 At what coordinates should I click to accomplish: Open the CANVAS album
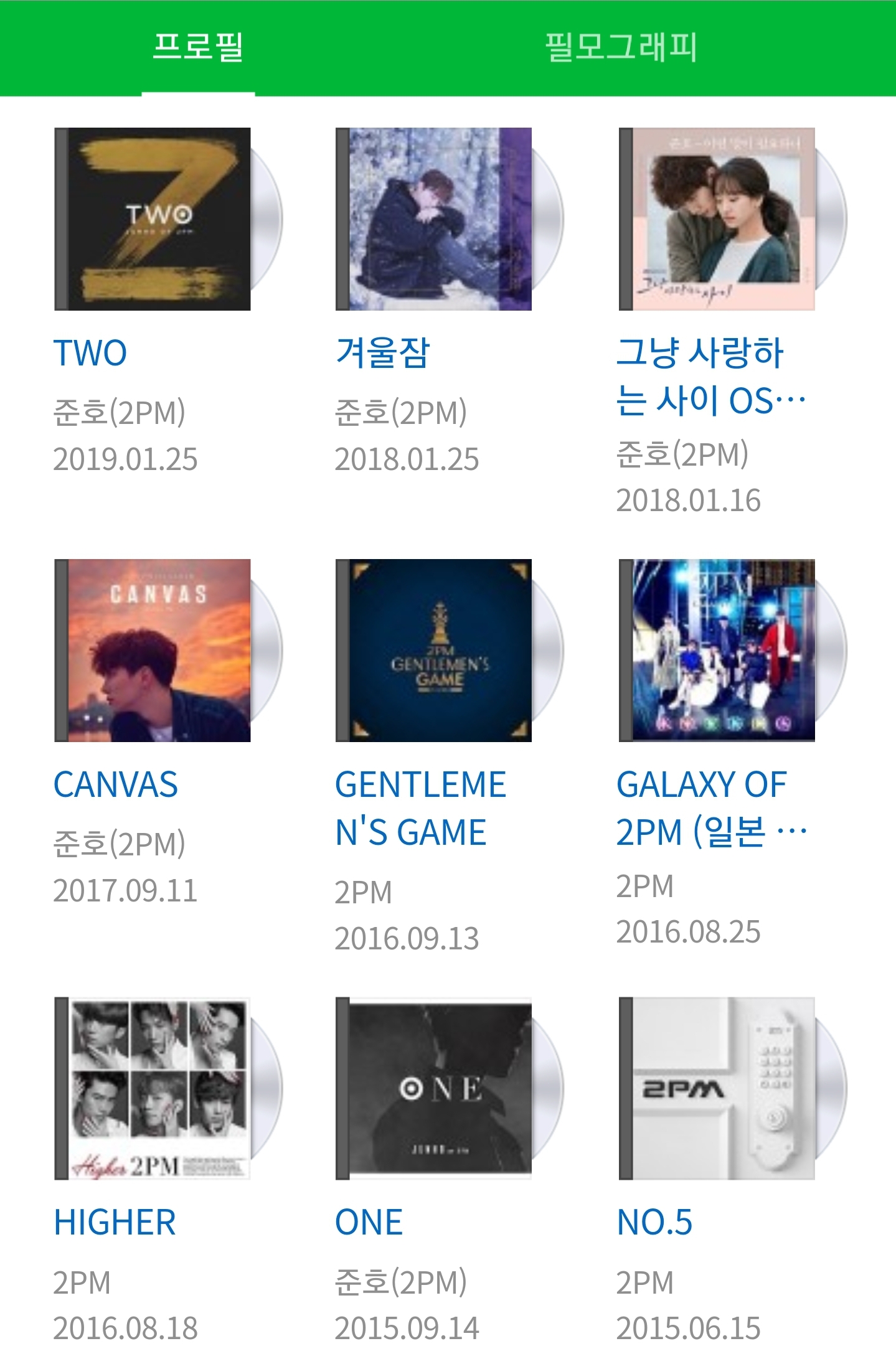pyautogui.click(x=153, y=651)
